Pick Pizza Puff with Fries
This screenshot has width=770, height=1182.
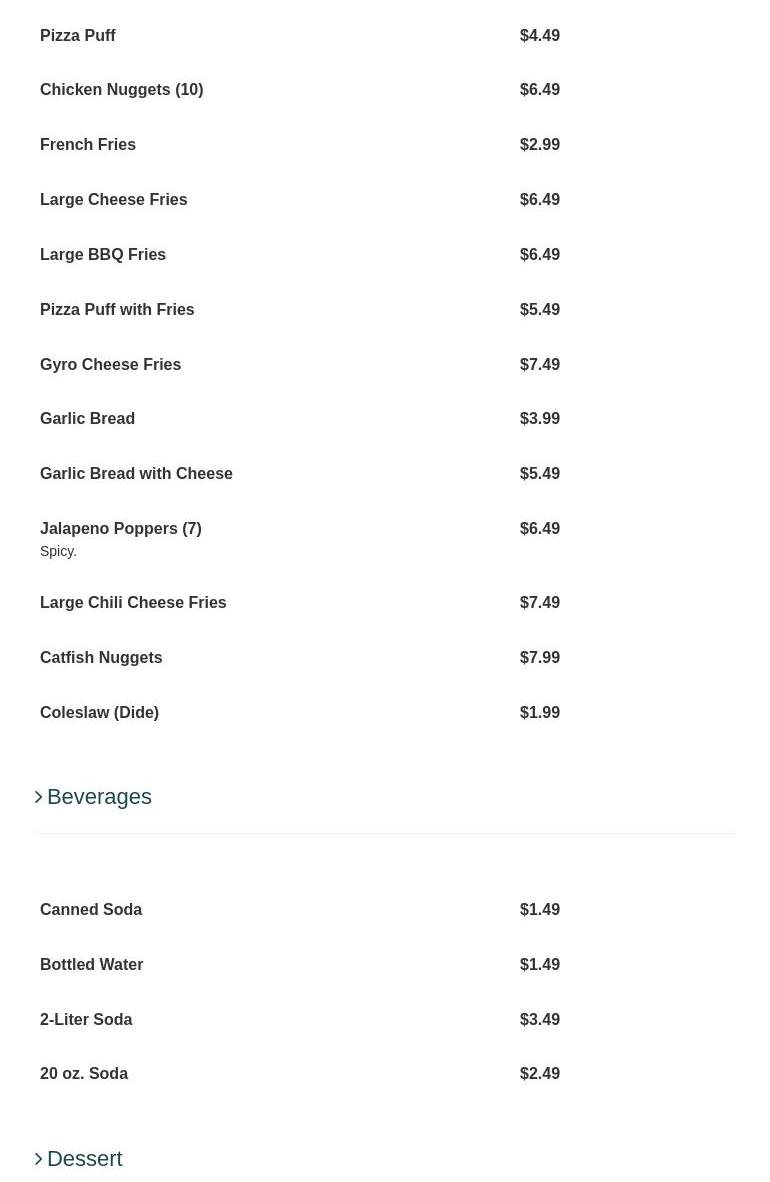click(x=117, y=310)
